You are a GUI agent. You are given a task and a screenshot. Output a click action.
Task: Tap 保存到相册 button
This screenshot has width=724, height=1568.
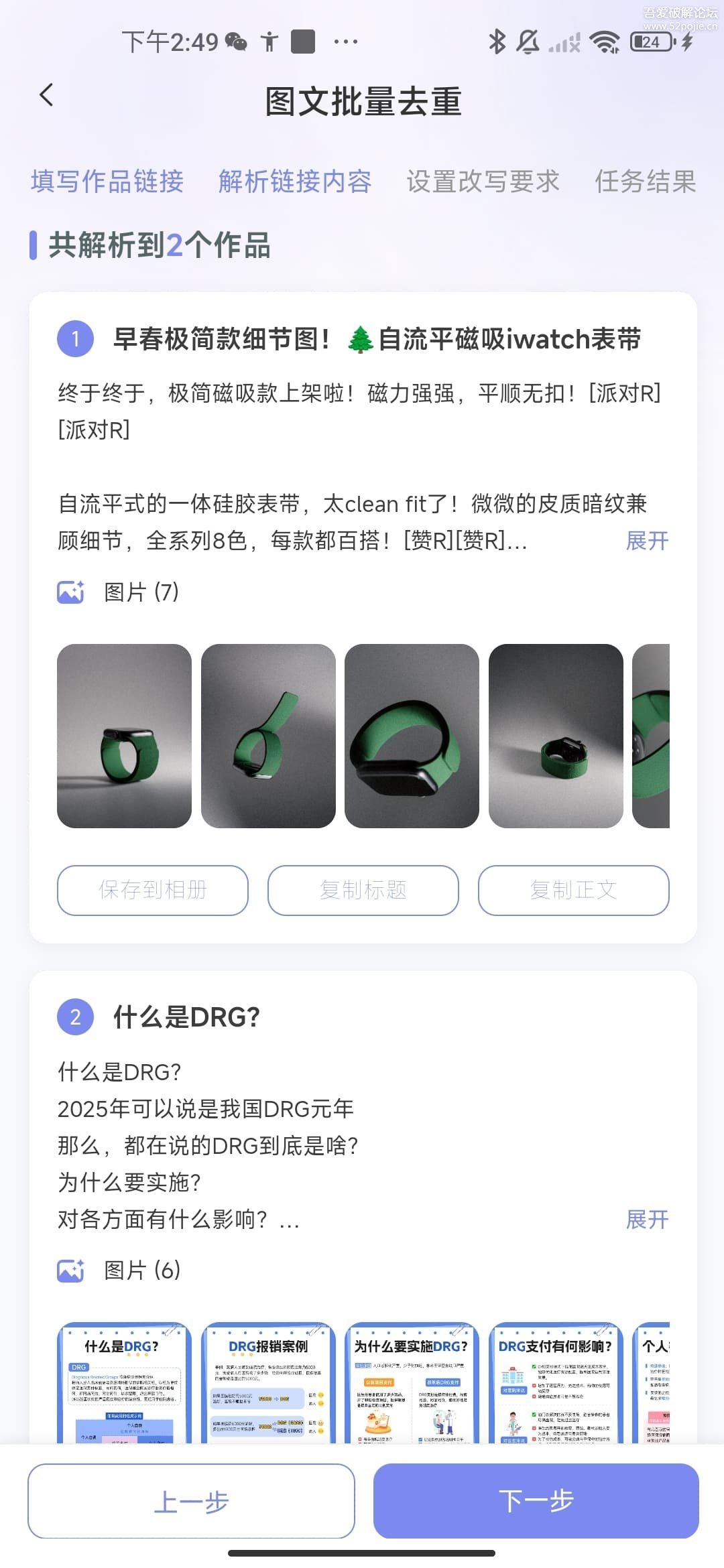coord(153,890)
